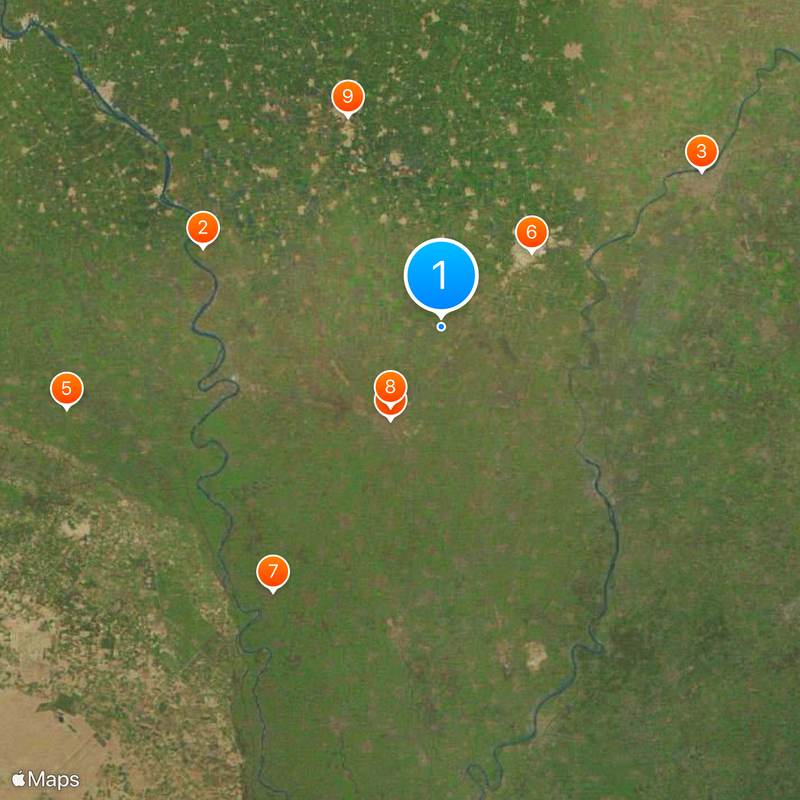Select map pin number 5

[x=66, y=389]
